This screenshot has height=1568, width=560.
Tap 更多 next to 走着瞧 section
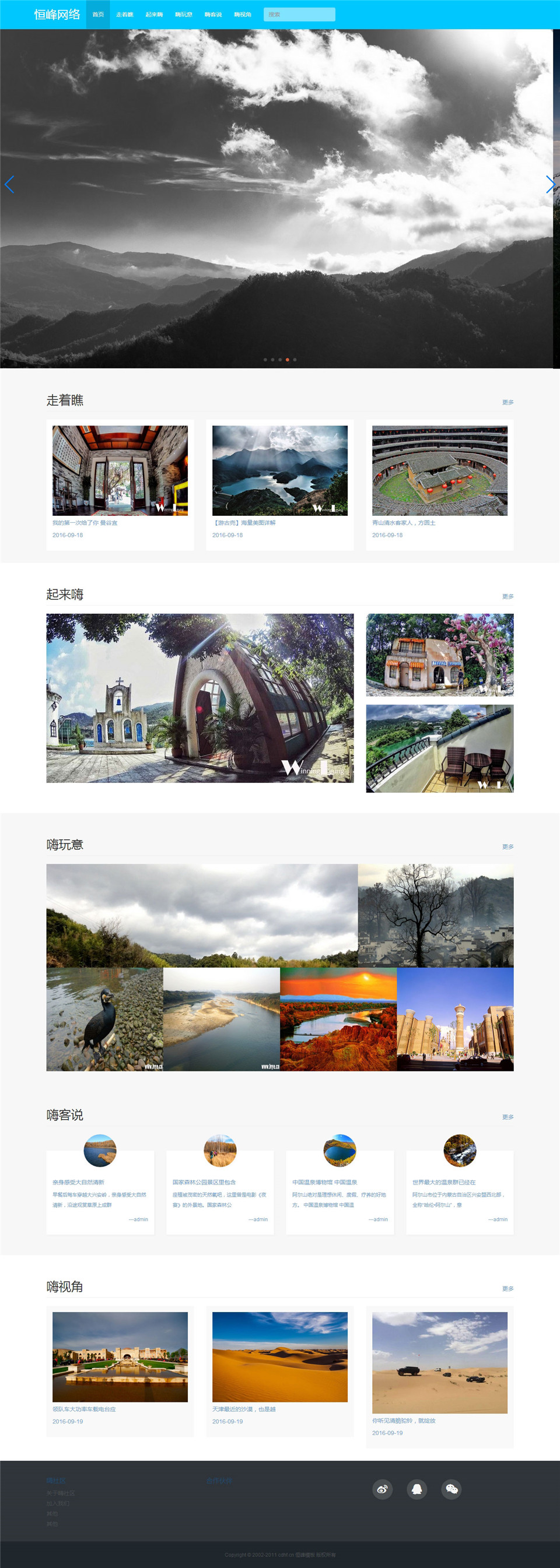point(507,402)
